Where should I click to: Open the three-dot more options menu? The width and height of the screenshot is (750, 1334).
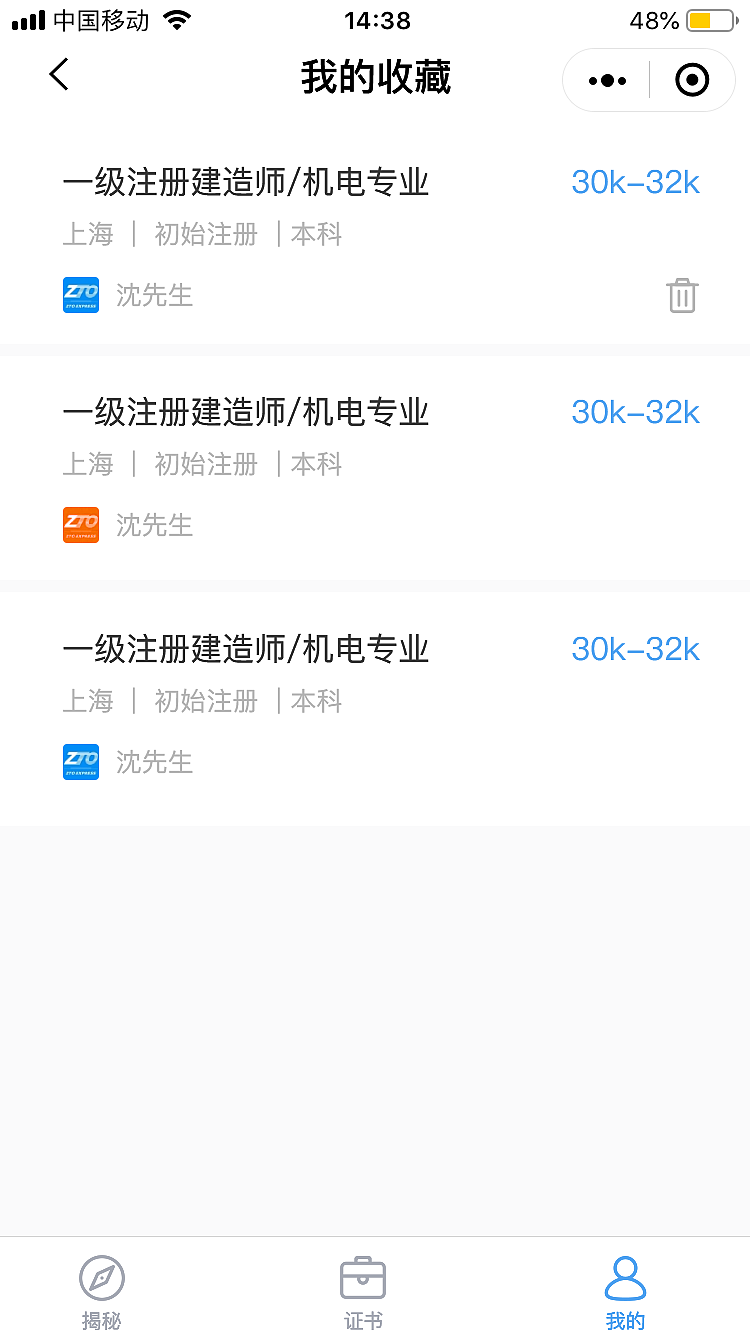click(605, 80)
